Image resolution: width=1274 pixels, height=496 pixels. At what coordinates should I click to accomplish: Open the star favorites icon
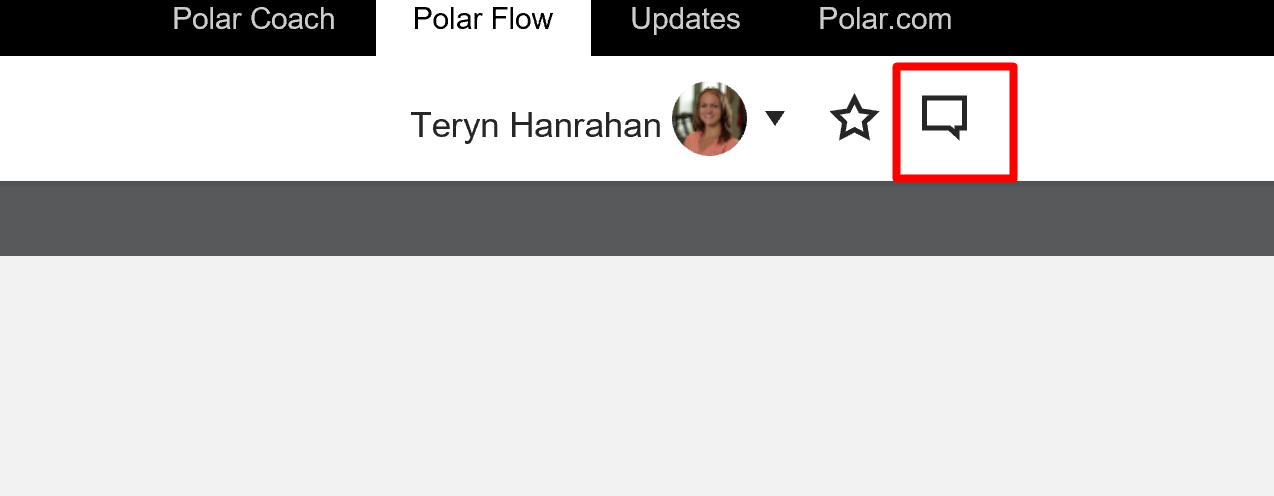click(854, 119)
